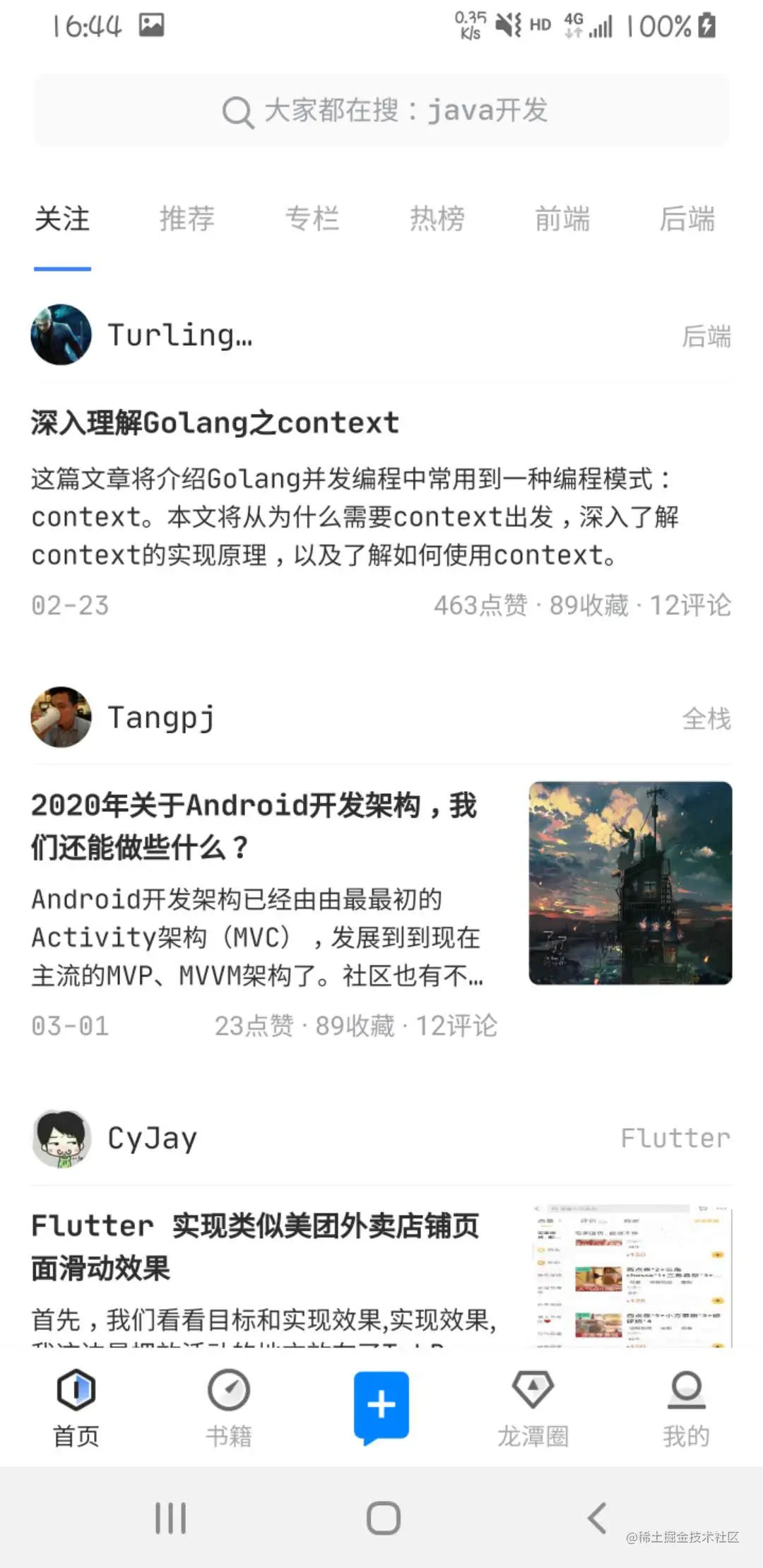Switch to the 热榜 tab

[x=438, y=219]
